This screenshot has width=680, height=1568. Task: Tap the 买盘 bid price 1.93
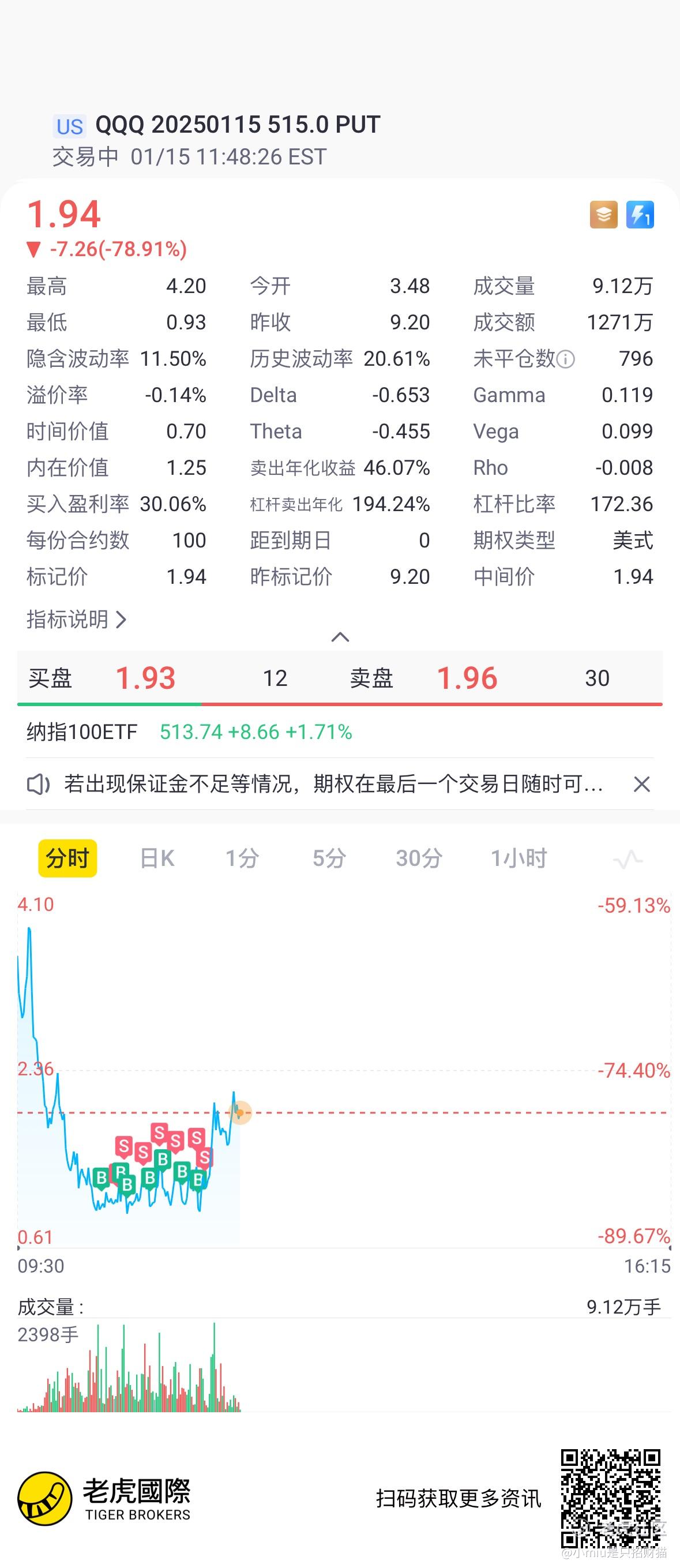(x=145, y=678)
